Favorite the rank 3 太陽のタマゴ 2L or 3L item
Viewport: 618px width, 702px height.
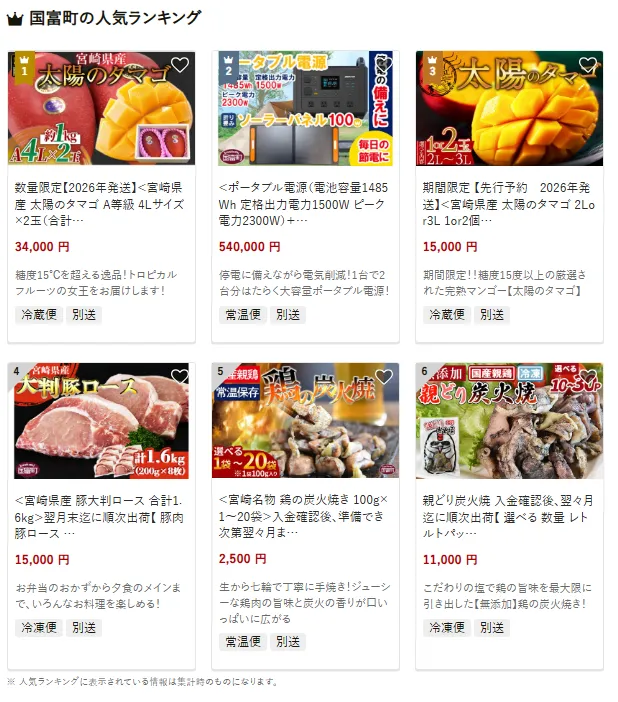tap(588, 65)
